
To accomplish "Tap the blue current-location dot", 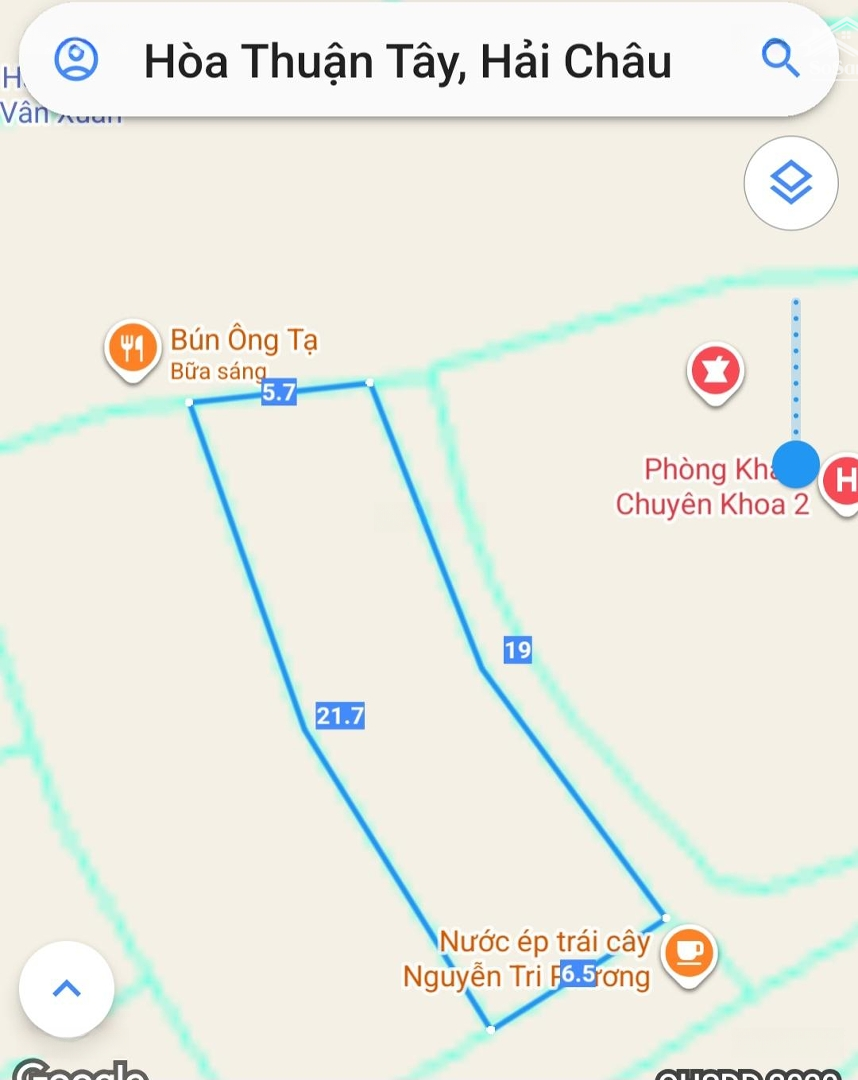I will (x=797, y=465).
